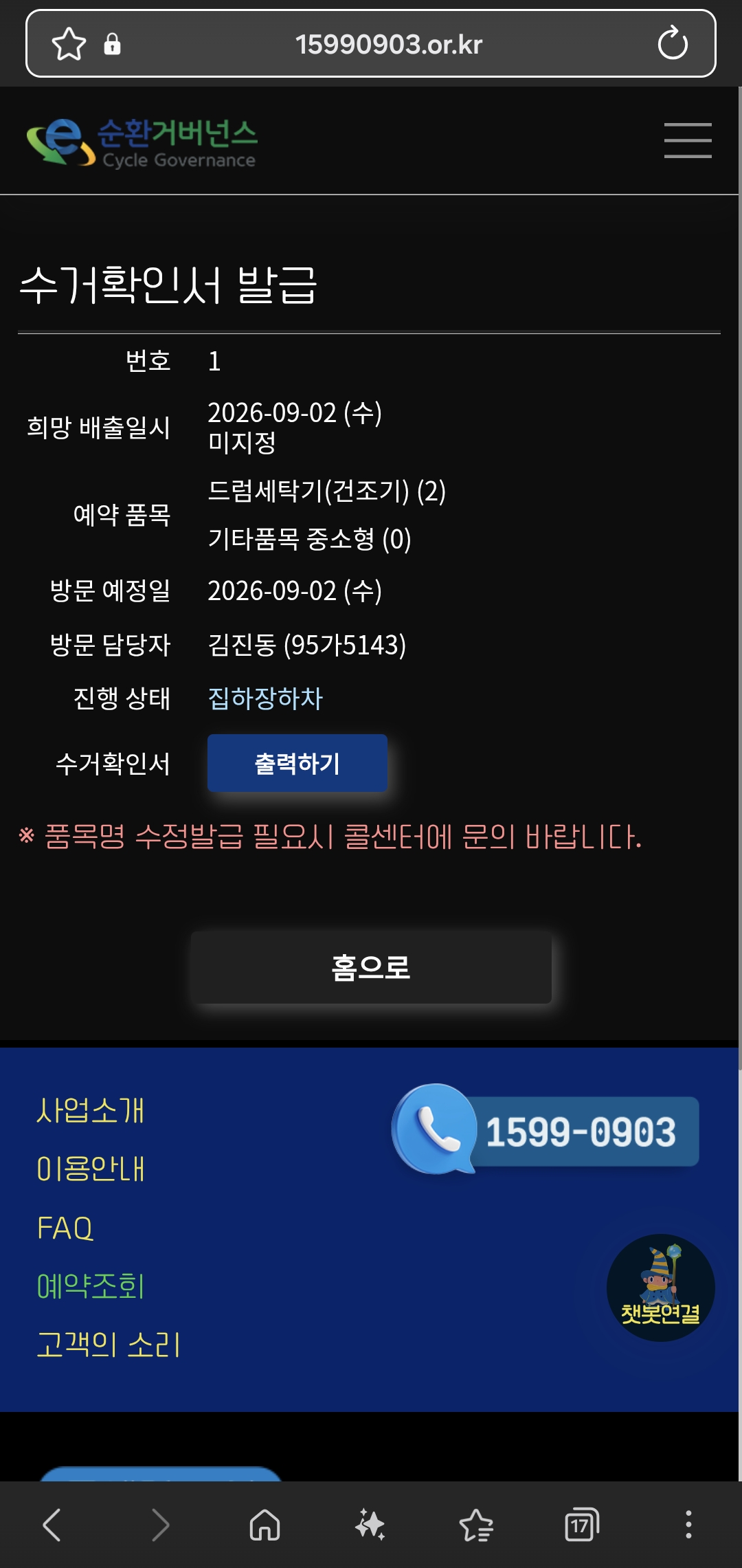Open 사업소개 link

(x=91, y=1110)
